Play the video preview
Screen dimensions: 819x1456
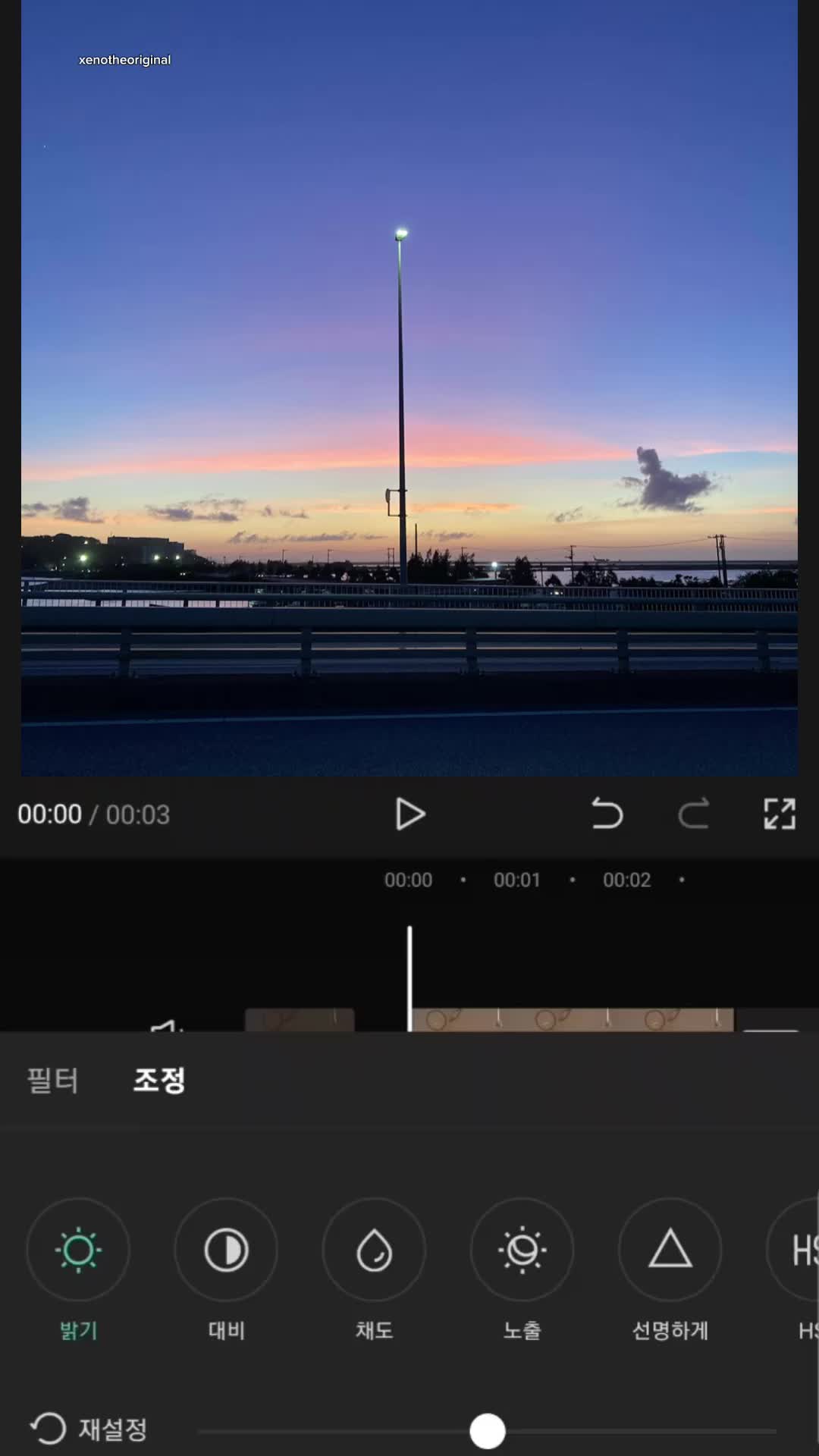(410, 814)
